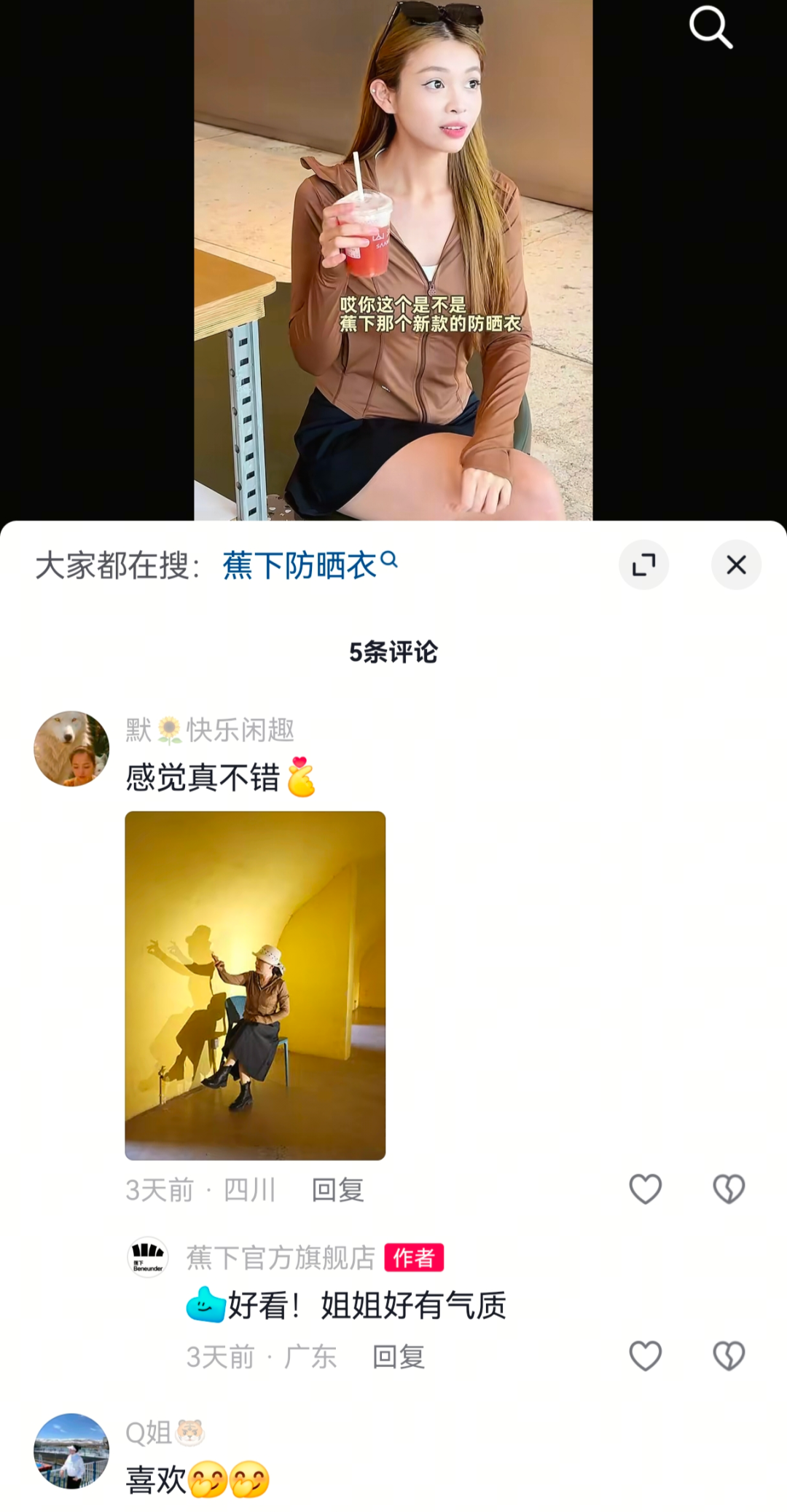This screenshot has height=1512, width=787.
Task: Like the comment 感觉真不错
Action: tap(644, 1187)
